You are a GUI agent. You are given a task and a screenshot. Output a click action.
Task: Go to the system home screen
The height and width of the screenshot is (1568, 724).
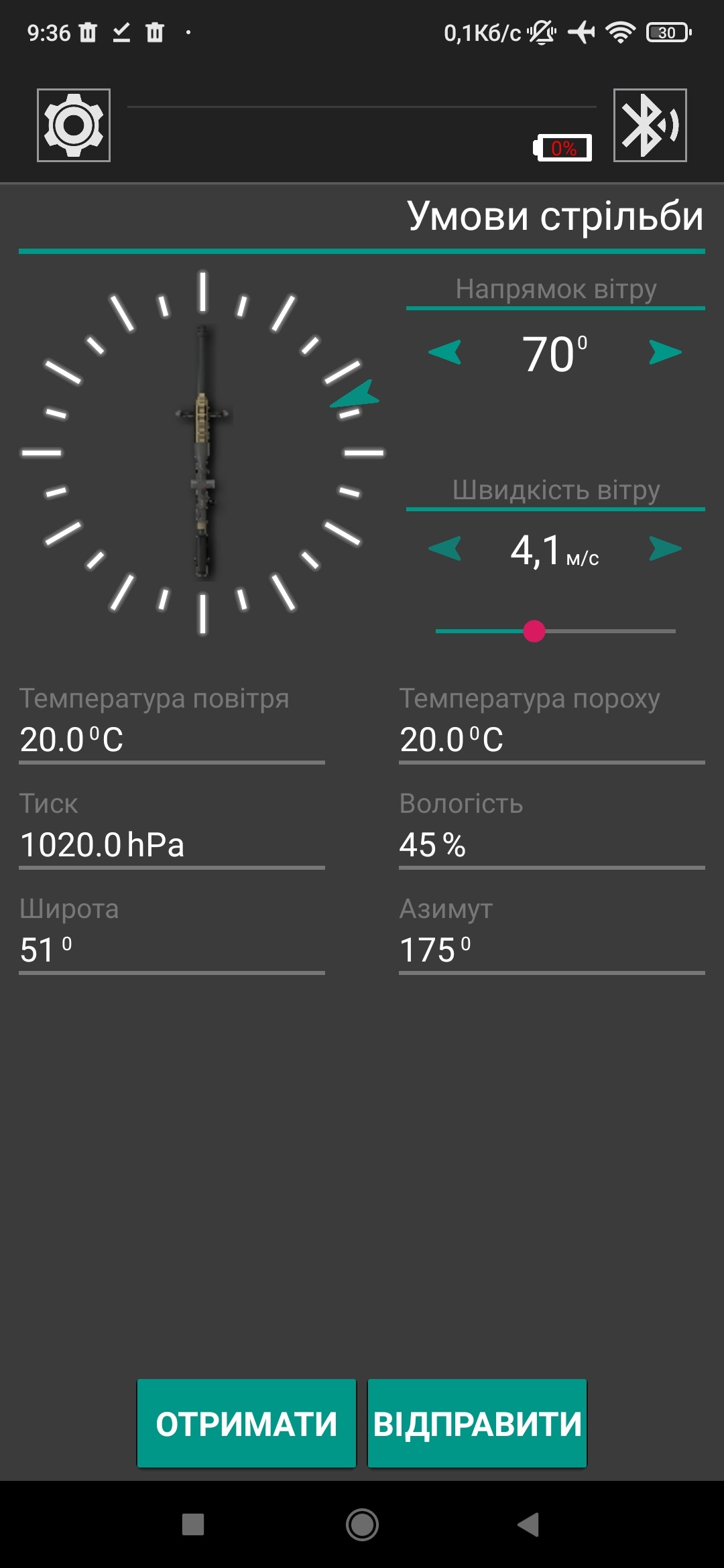[362, 1524]
